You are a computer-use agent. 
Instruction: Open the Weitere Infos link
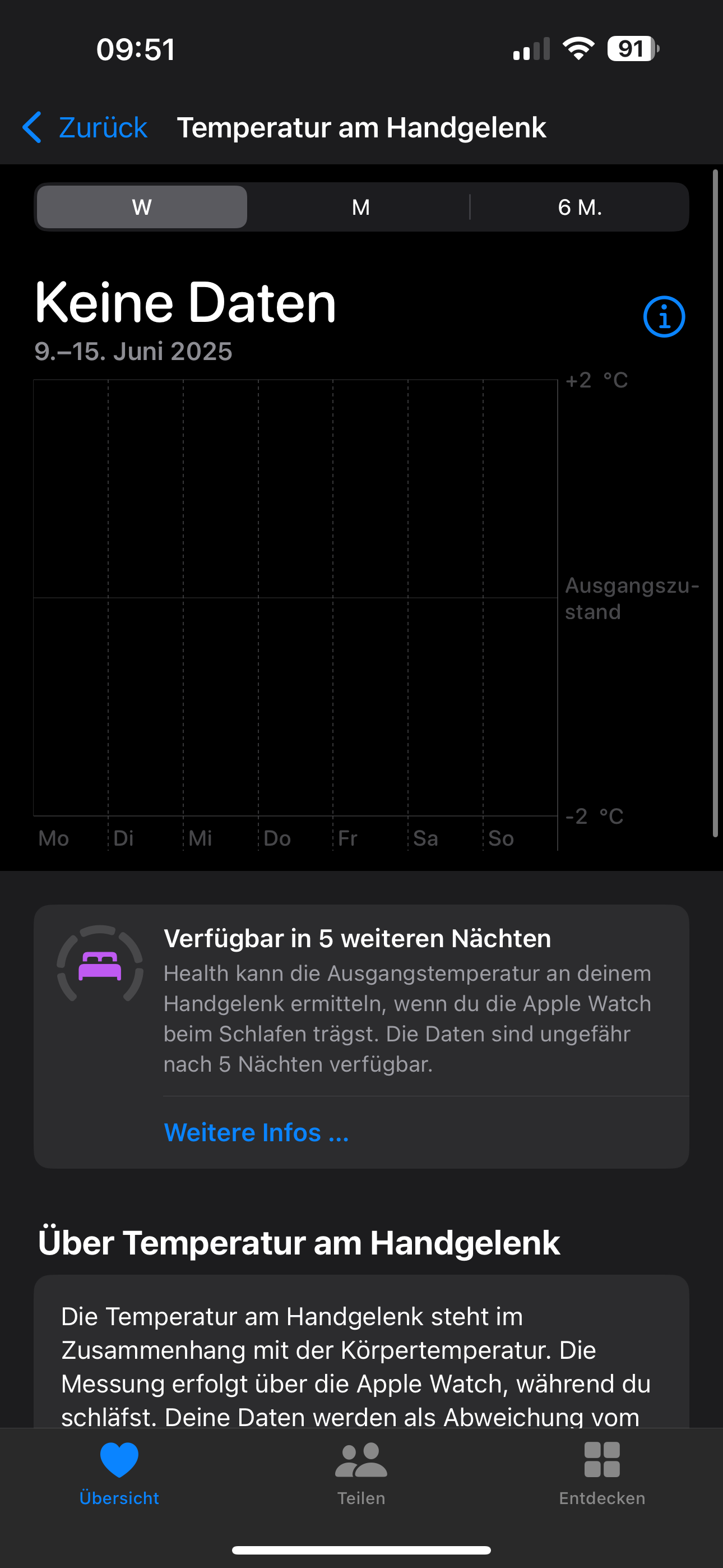point(256,1133)
